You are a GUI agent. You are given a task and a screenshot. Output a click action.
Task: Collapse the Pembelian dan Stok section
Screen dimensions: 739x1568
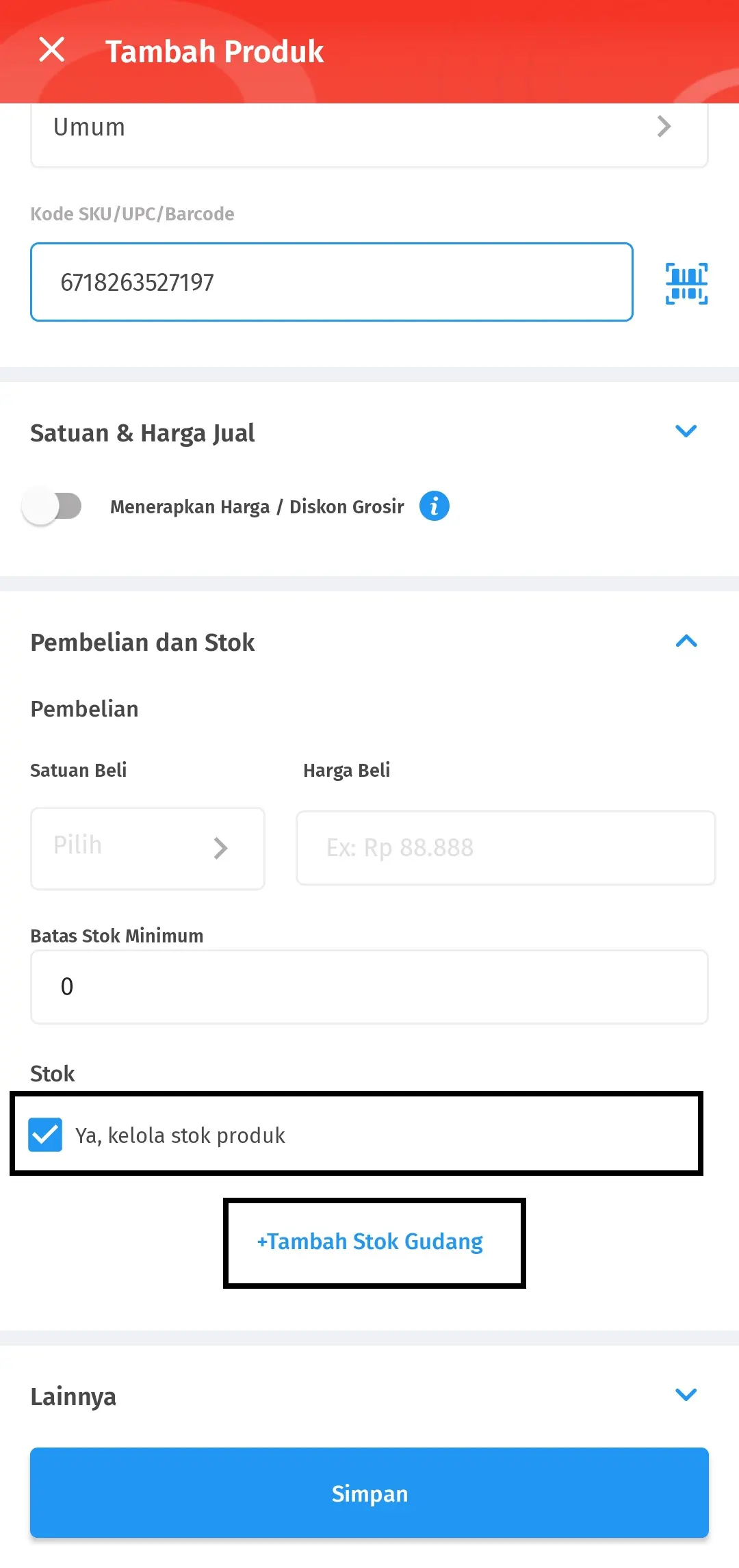pyautogui.click(x=687, y=641)
